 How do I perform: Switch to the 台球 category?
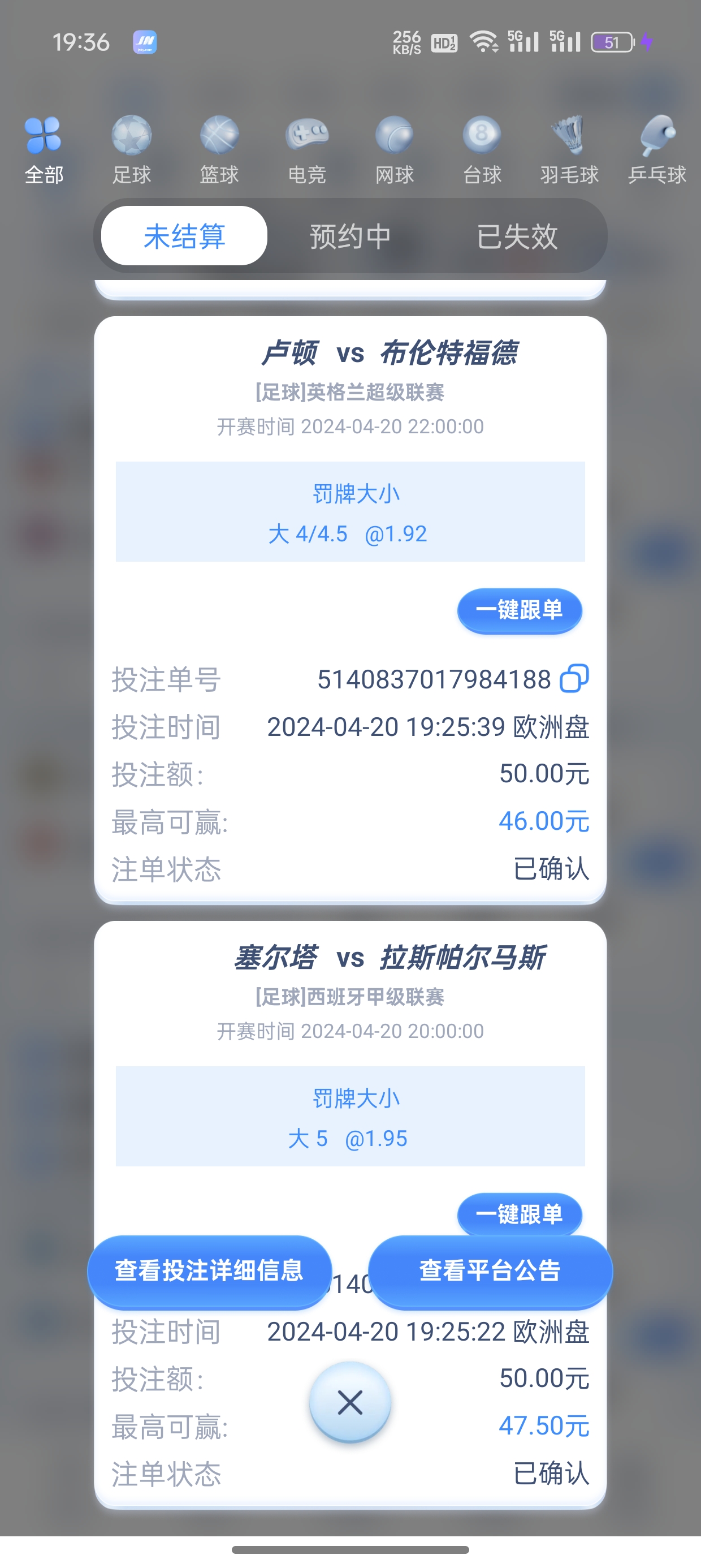482,149
